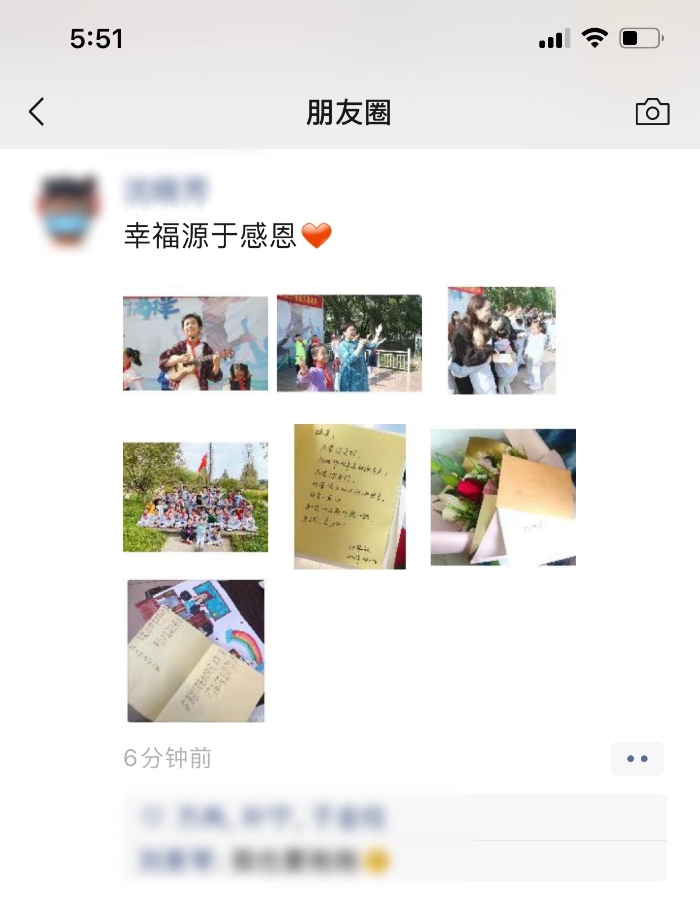View the photo of person playing ukulele

(195, 343)
